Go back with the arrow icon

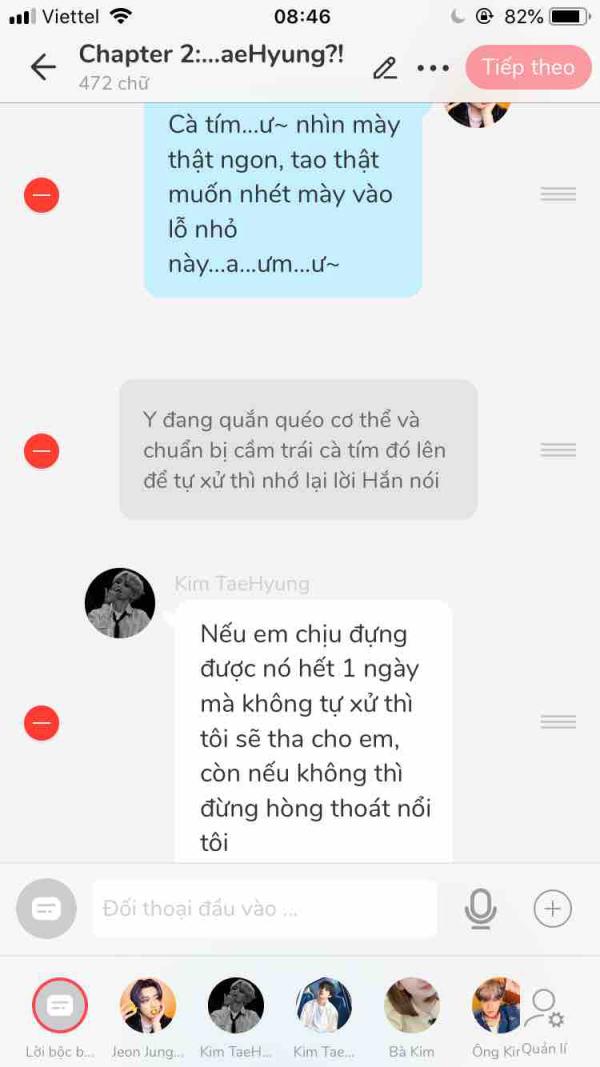click(x=43, y=67)
